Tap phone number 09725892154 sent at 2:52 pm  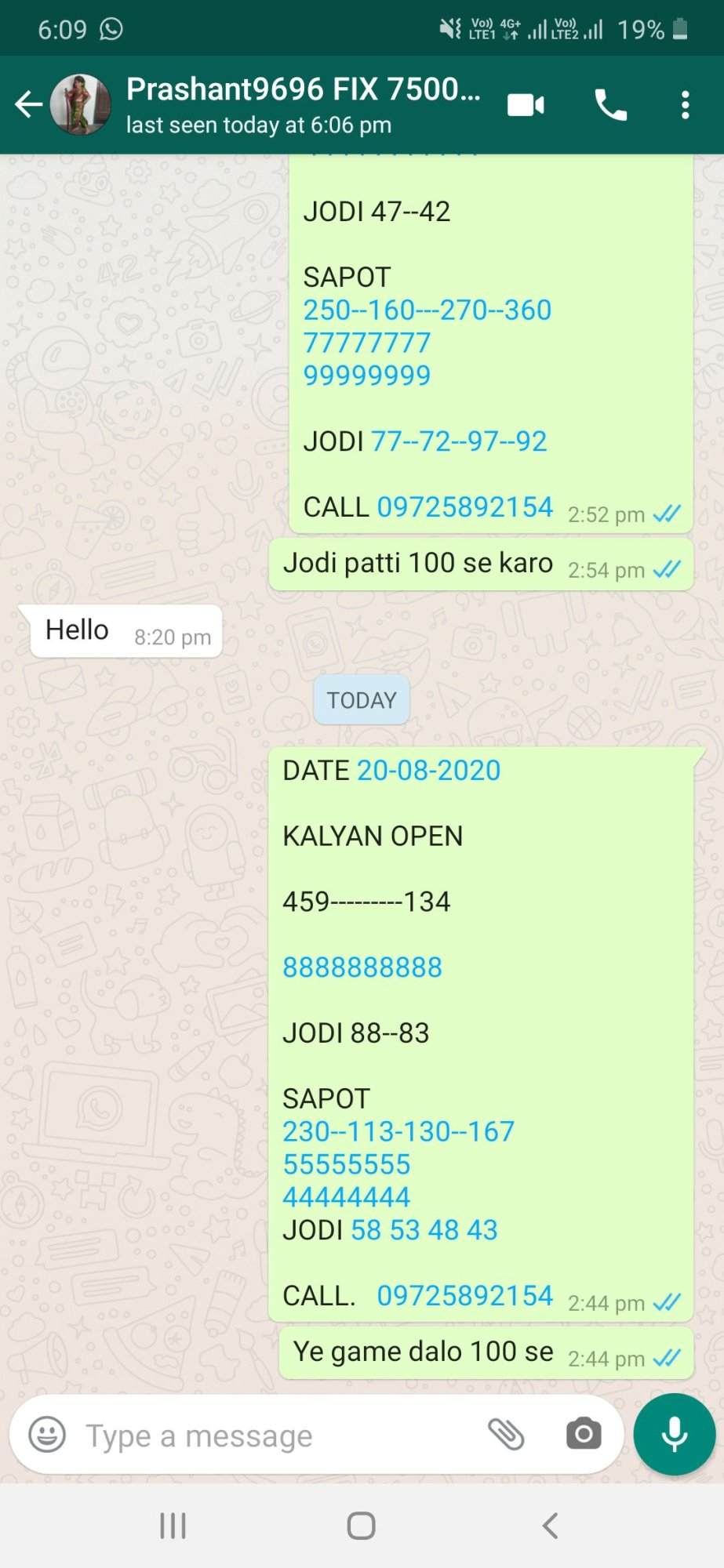click(465, 507)
